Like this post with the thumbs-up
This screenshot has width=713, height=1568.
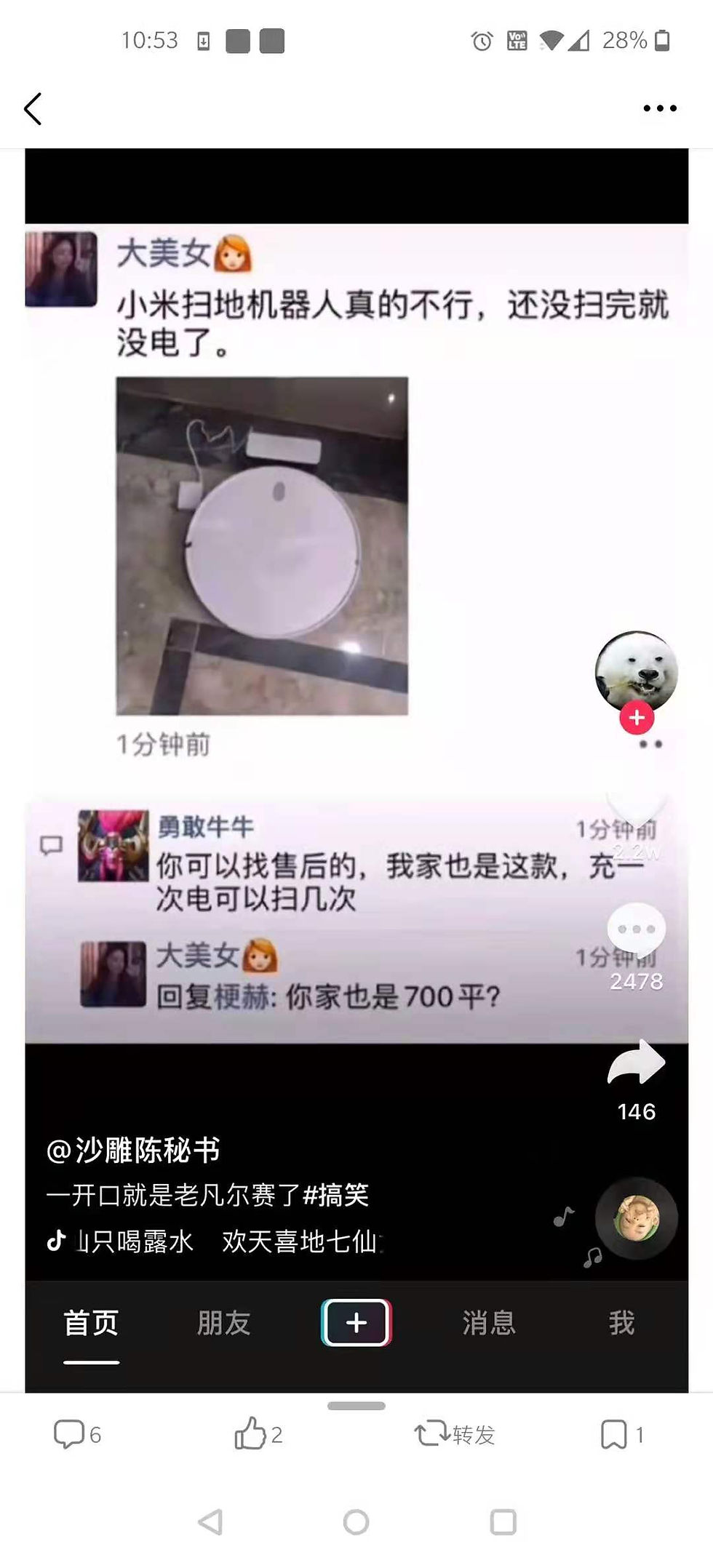point(256,1434)
